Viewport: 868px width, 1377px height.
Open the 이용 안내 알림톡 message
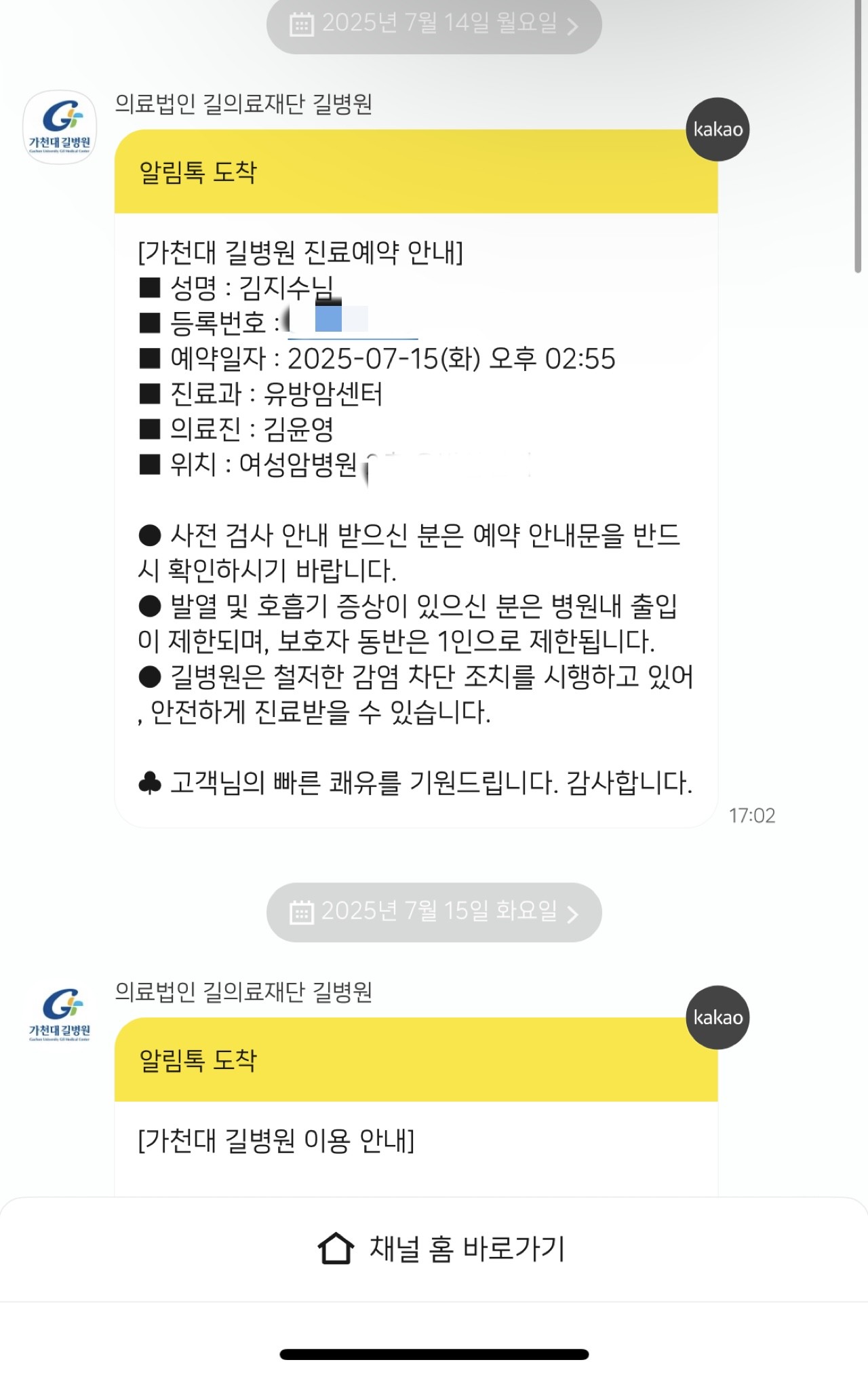pyautogui.click(x=416, y=1140)
